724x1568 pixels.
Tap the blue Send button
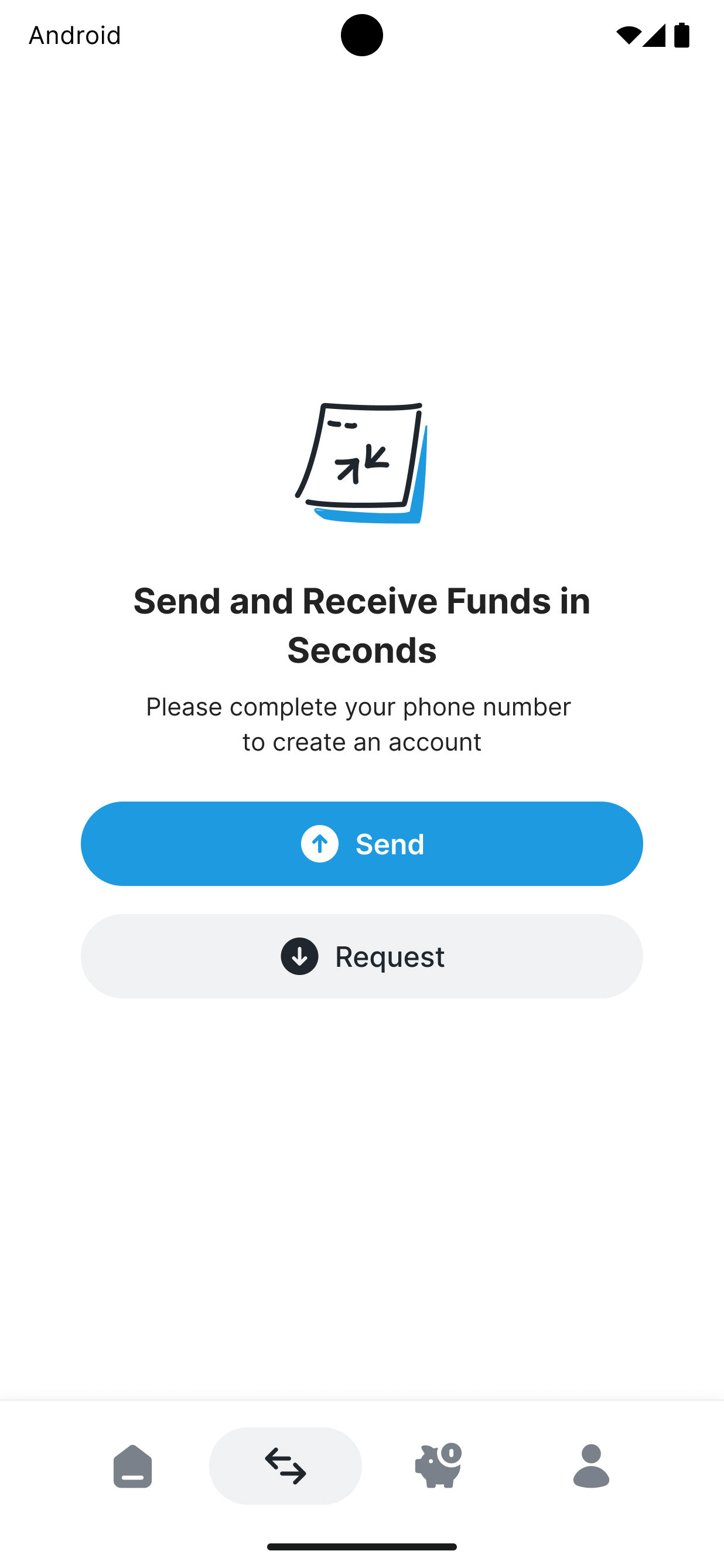361,843
